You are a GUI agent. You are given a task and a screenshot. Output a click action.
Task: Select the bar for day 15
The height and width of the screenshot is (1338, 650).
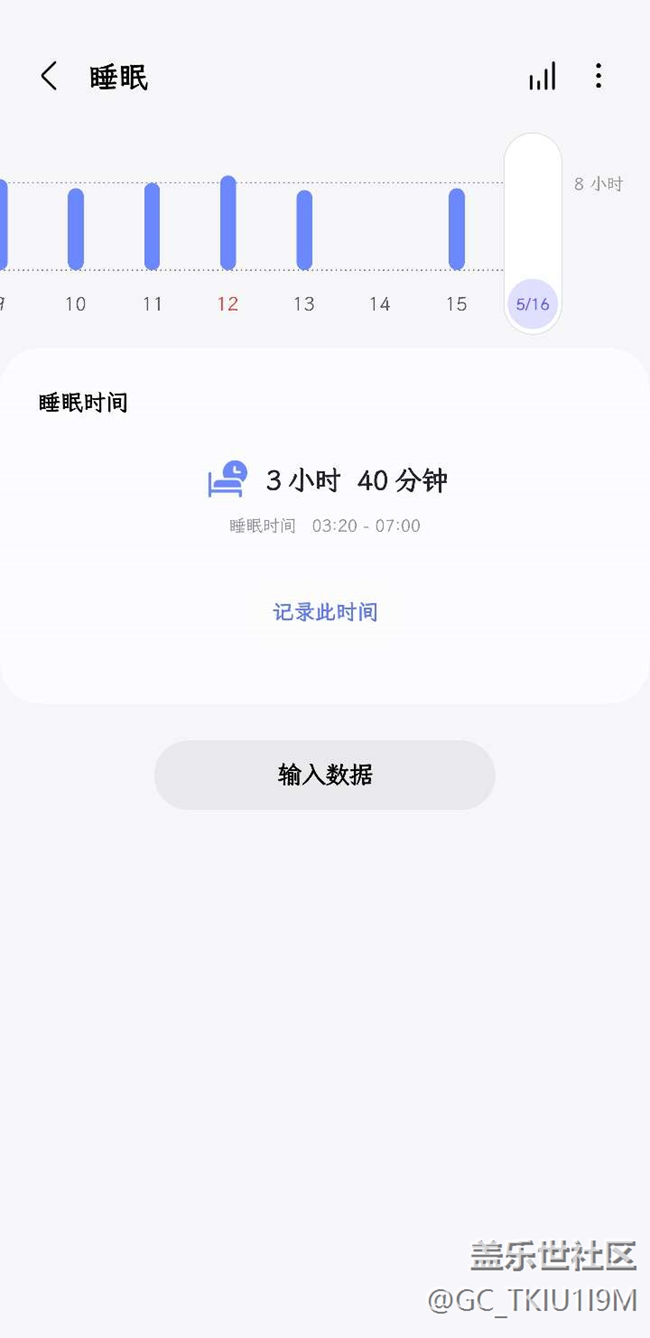pyautogui.click(x=456, y=229)
